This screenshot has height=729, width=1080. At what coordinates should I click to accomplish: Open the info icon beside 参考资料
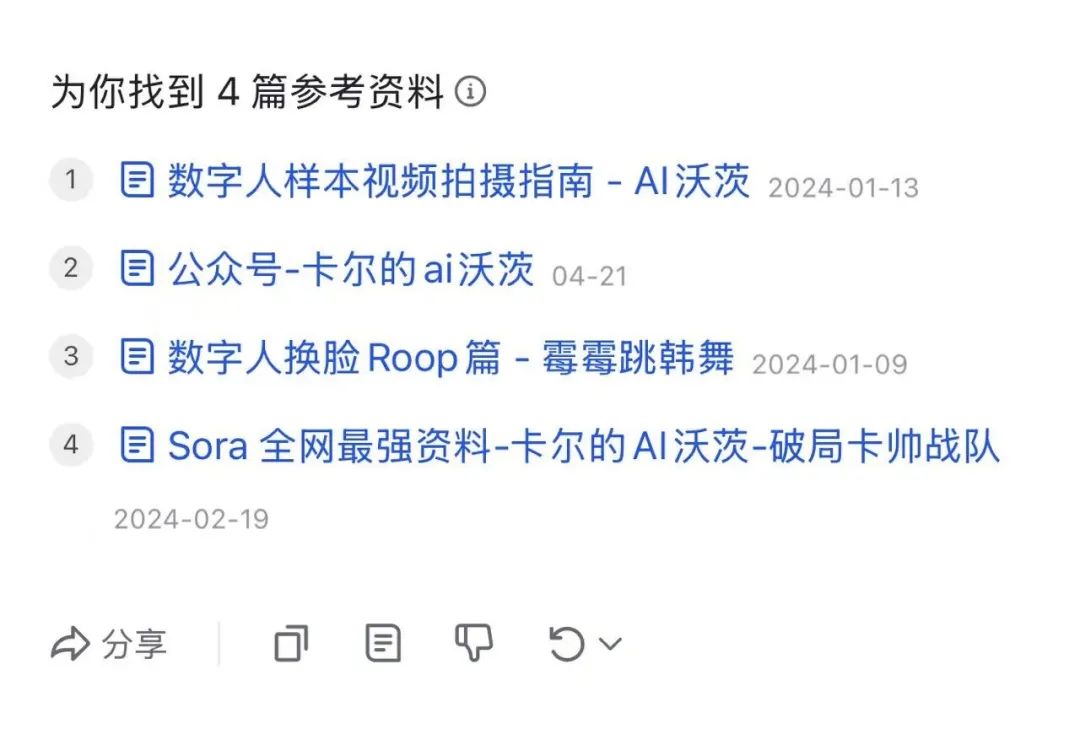coord(470,93)
